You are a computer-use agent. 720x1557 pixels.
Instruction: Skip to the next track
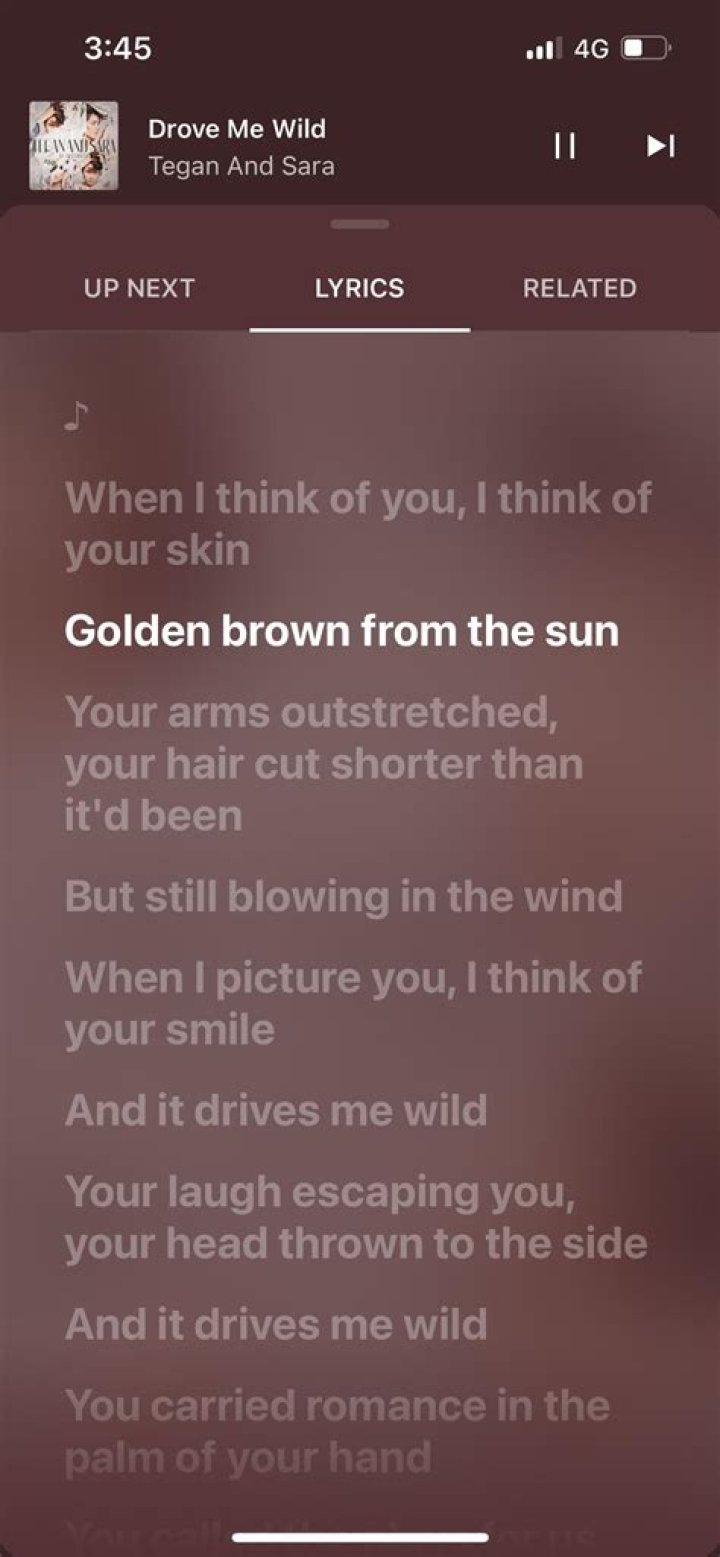pyautogui.click(x=660, y=146)
